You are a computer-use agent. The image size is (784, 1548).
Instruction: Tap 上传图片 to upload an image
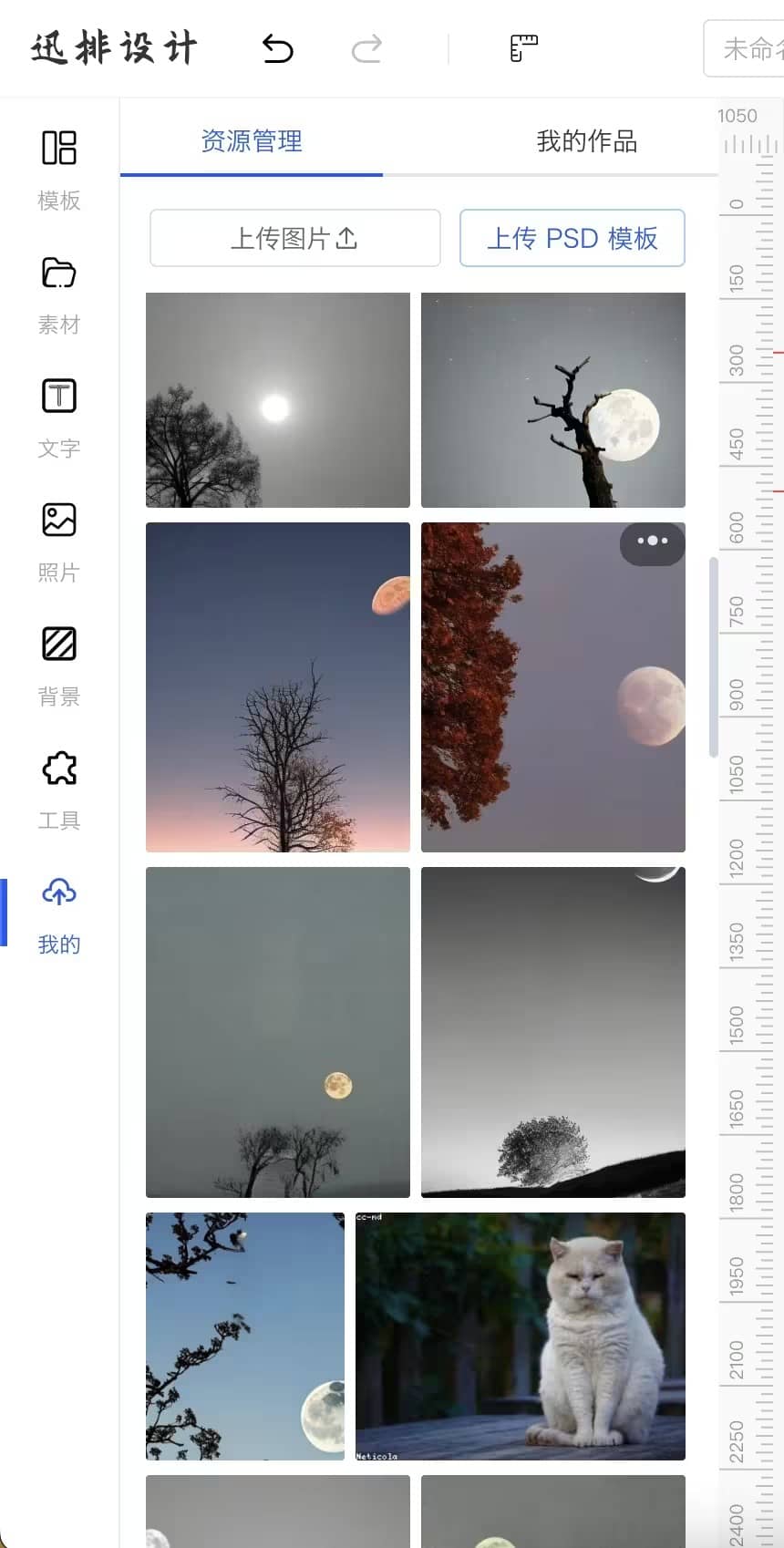[294, 238]
